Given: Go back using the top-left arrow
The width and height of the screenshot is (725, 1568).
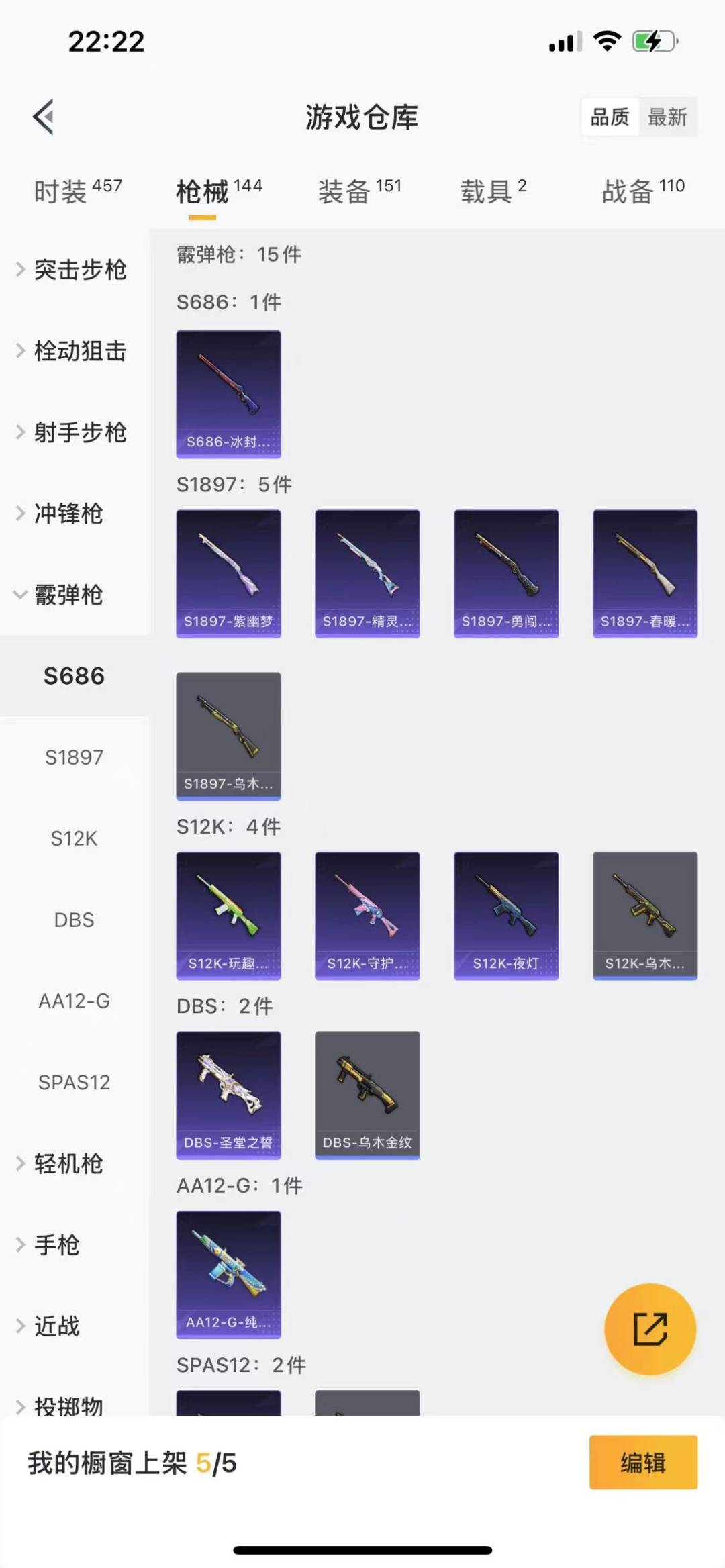Looking at the screenshot, I should coord(44,117).
